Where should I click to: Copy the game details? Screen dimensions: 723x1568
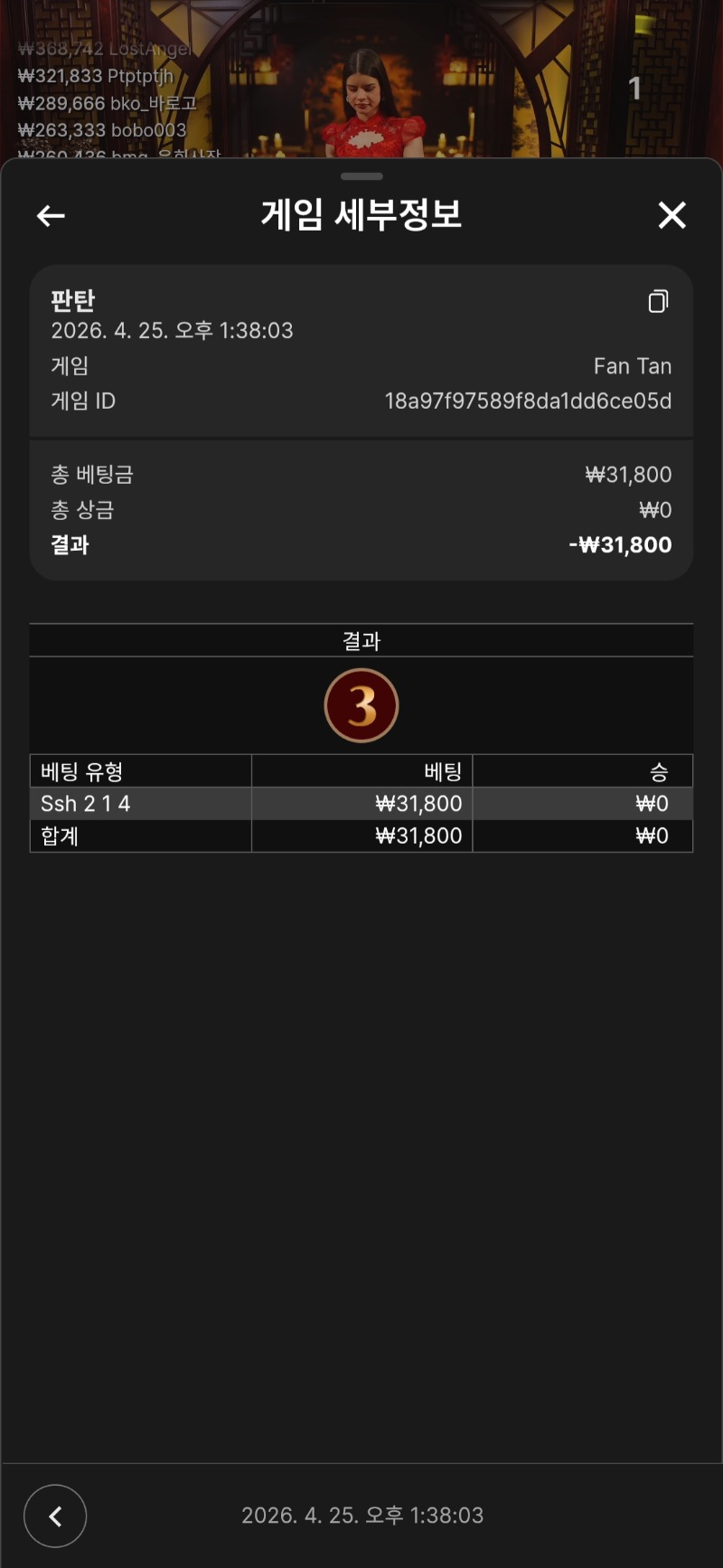[658, 301]
